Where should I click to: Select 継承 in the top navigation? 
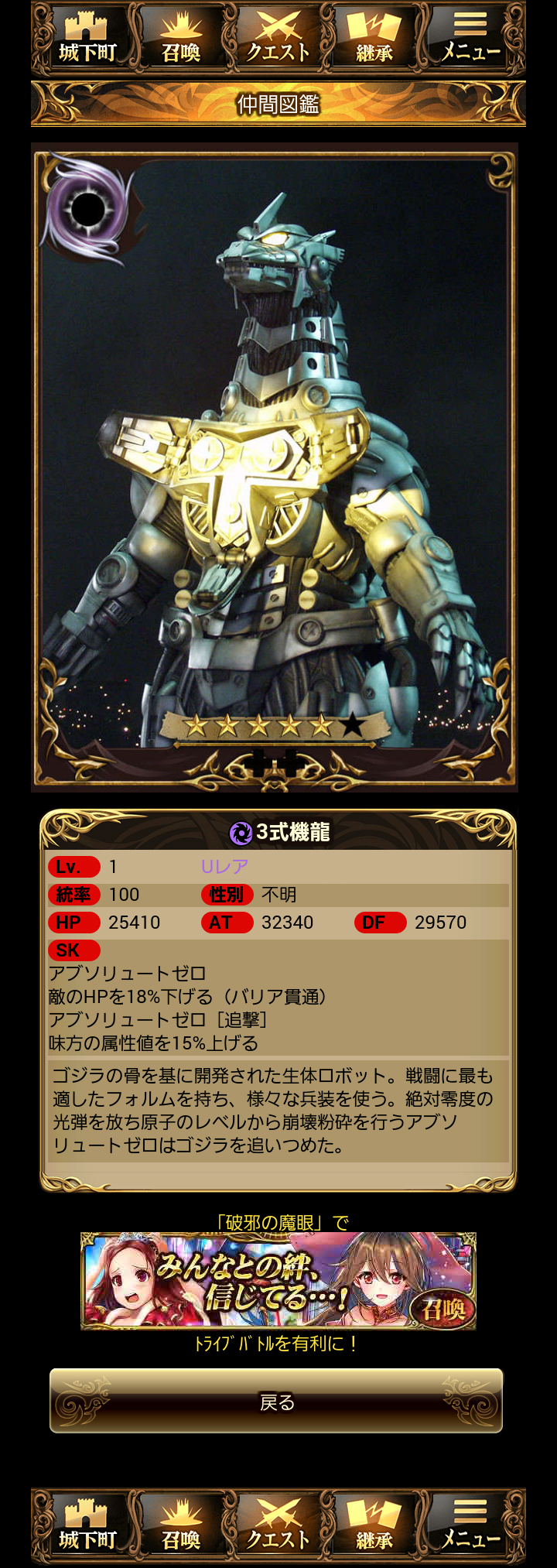tap(374, 39)
